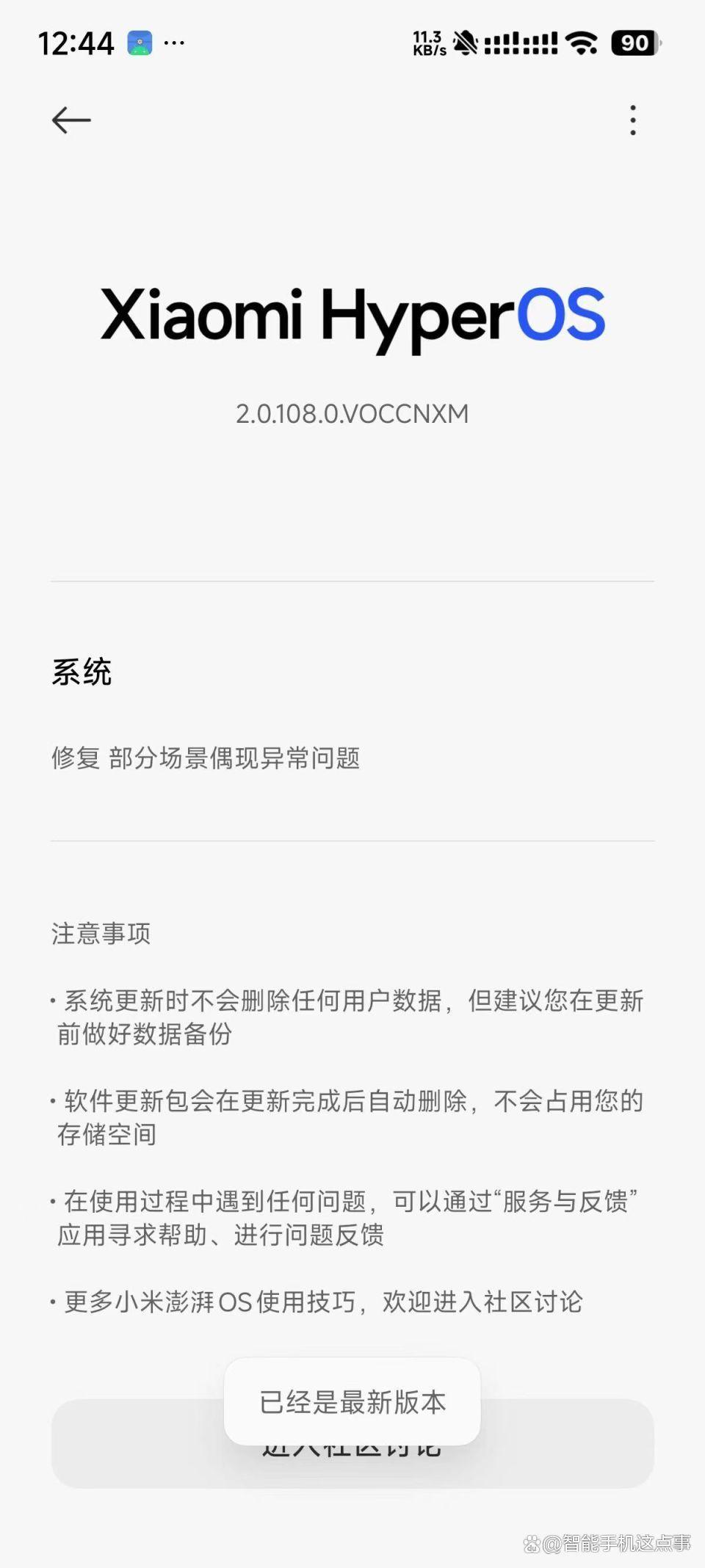
Task: Go back using the top-left arrow
Action: (x=71, y=120)
